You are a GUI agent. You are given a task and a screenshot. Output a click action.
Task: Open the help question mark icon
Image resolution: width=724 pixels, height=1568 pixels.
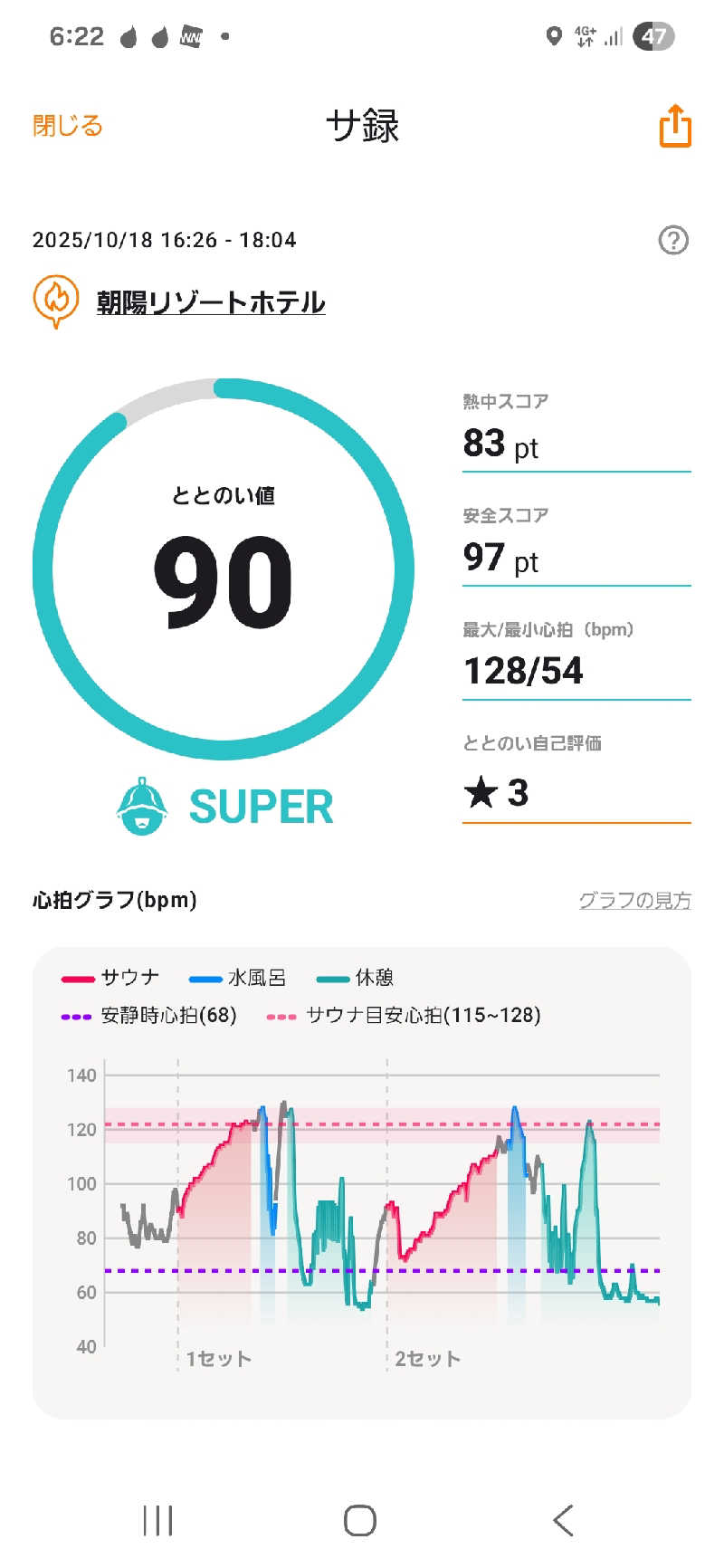673,240
